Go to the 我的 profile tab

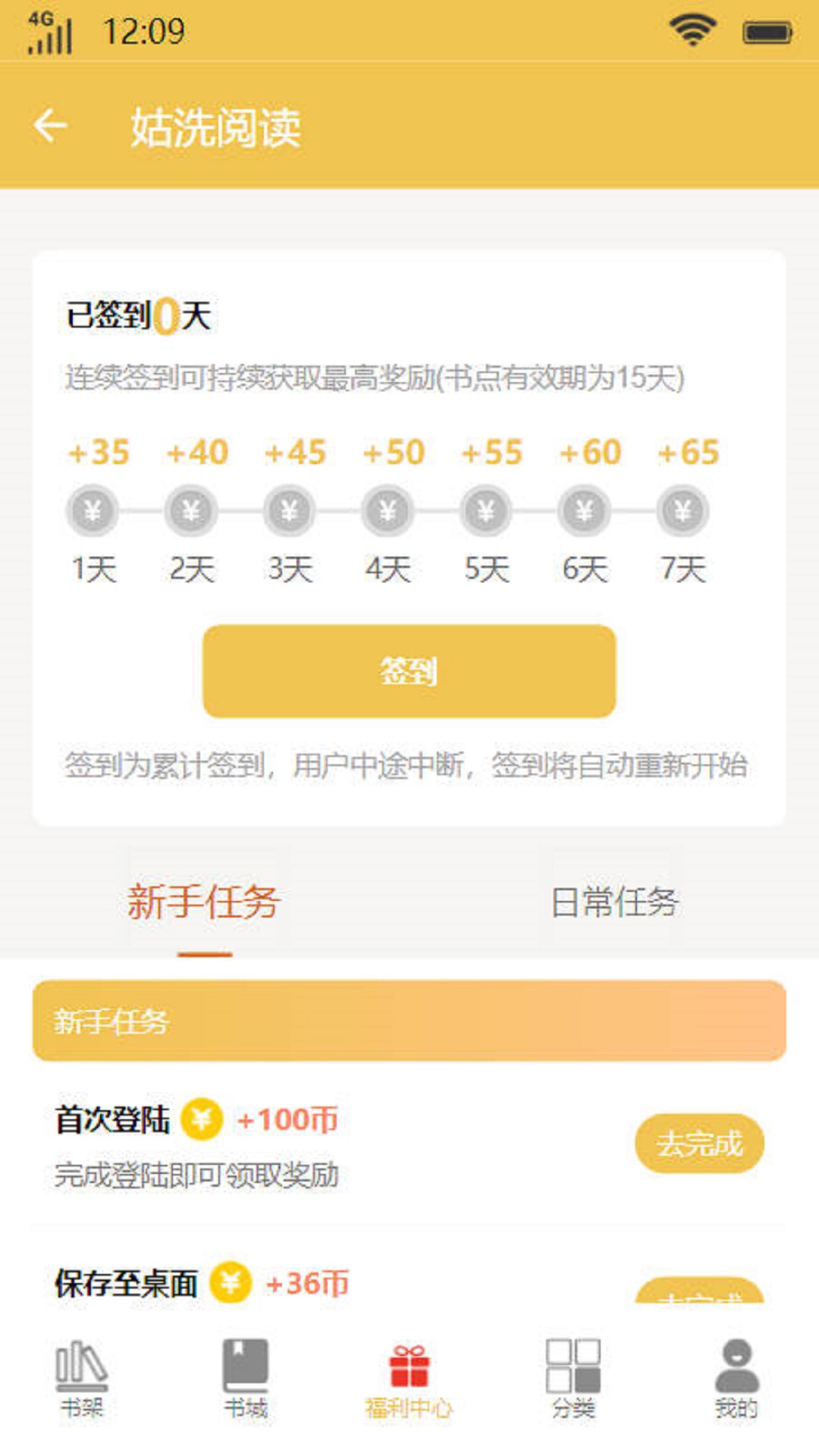[736, 1379]
